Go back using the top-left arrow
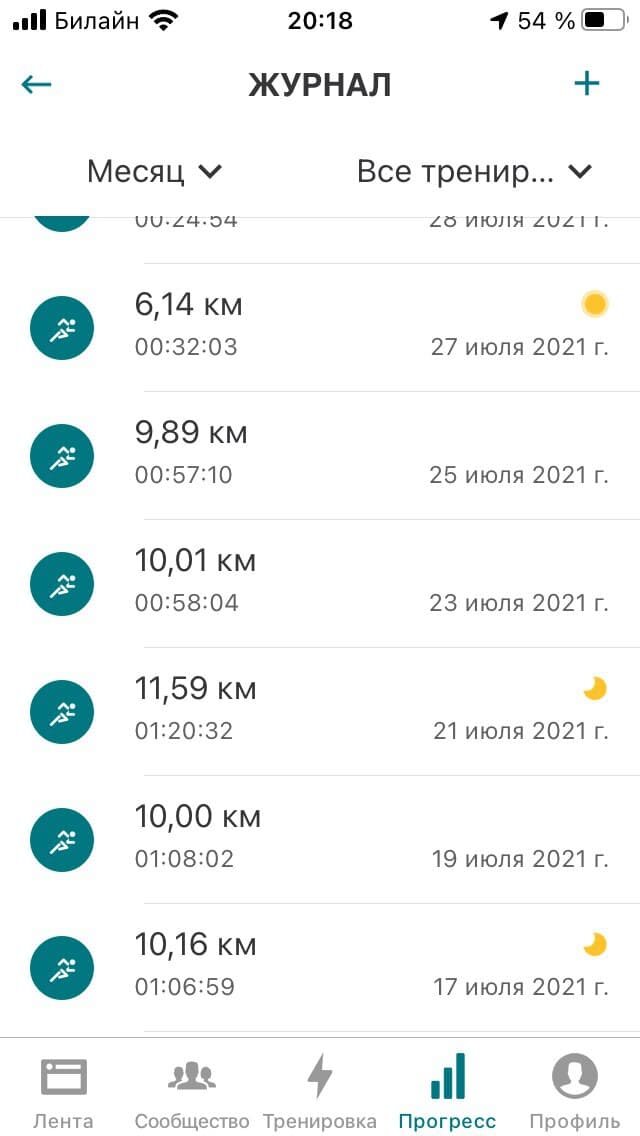The height and width of the screenshot is (1136, 640). (36, 85)
